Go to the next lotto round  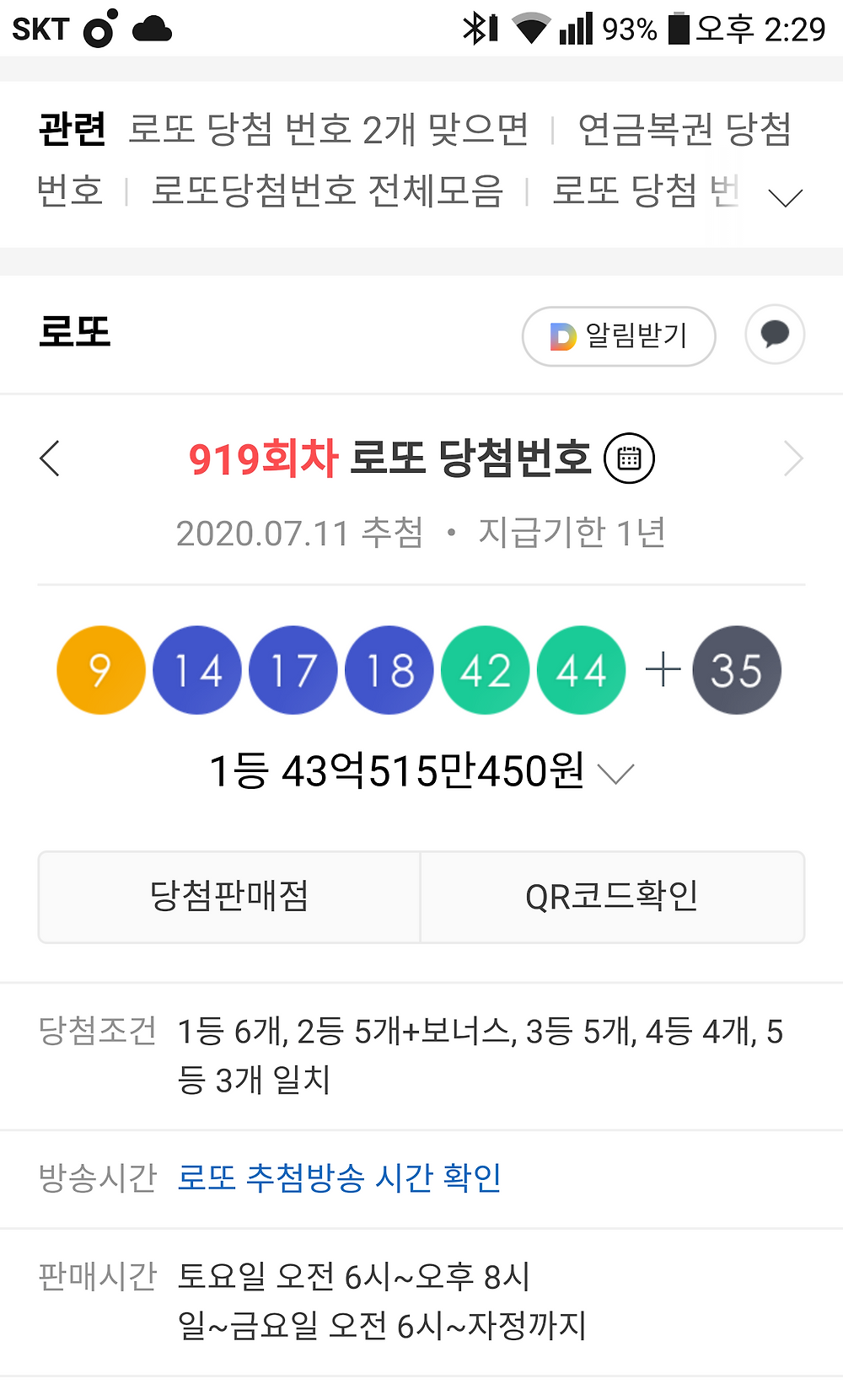coord(792,459)
